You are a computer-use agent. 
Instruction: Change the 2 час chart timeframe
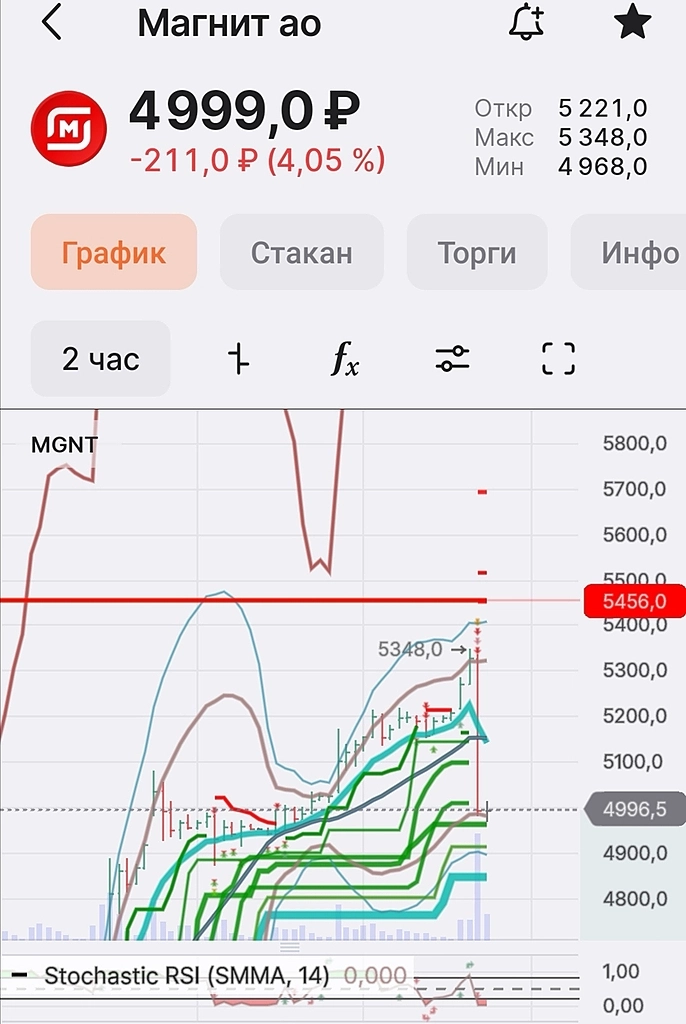point(101,359)
